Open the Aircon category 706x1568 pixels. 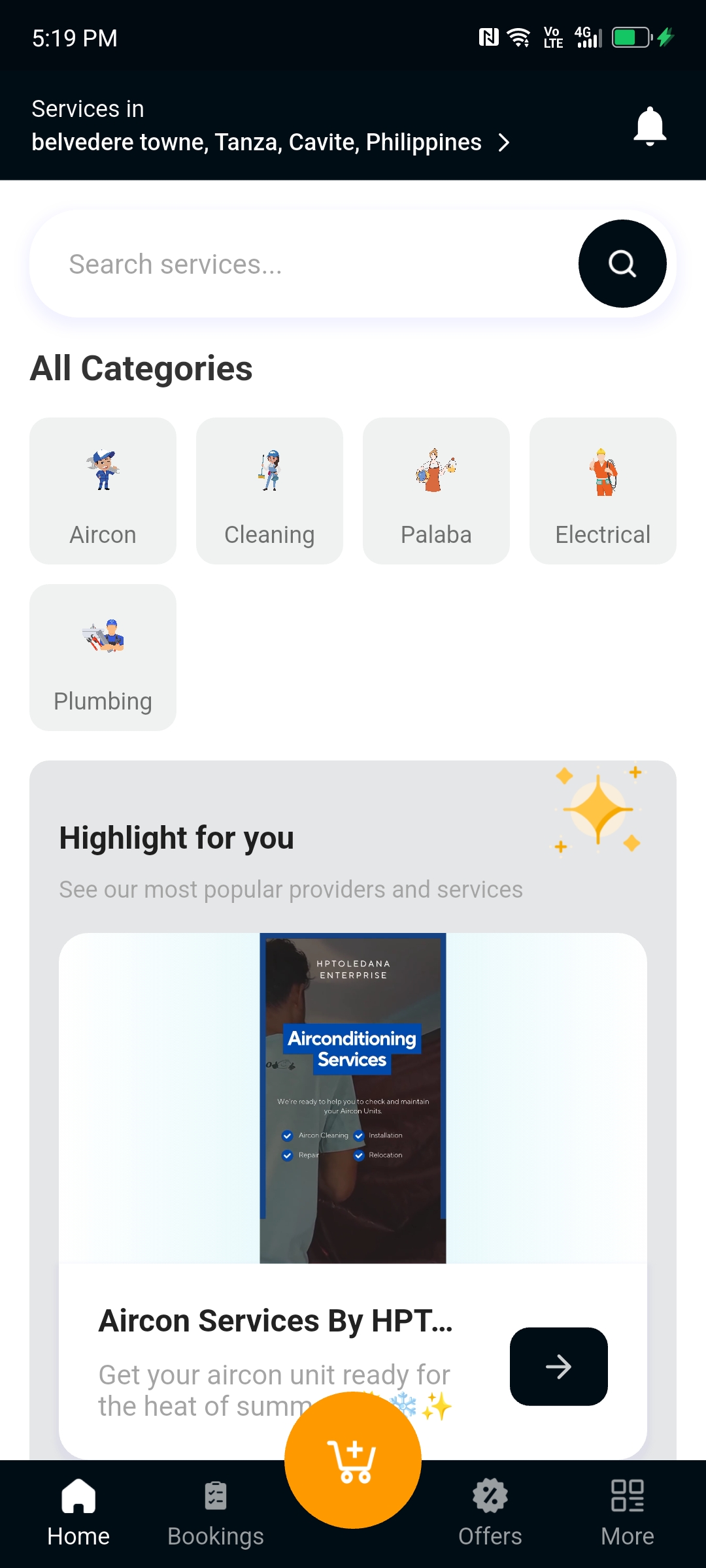click(x=103, y=491)
